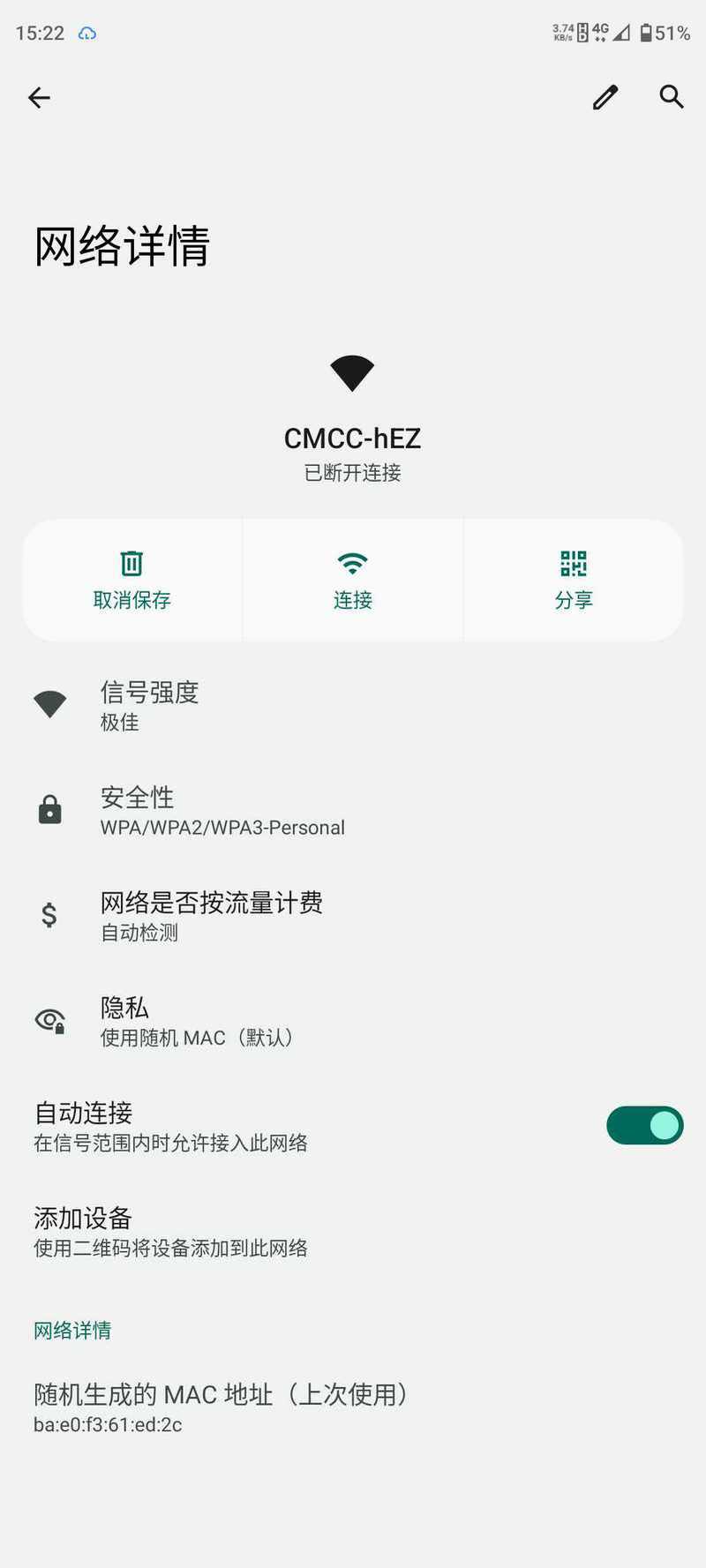
Task: Go back using the top-left arrow
Action: (x=39, y=97)
